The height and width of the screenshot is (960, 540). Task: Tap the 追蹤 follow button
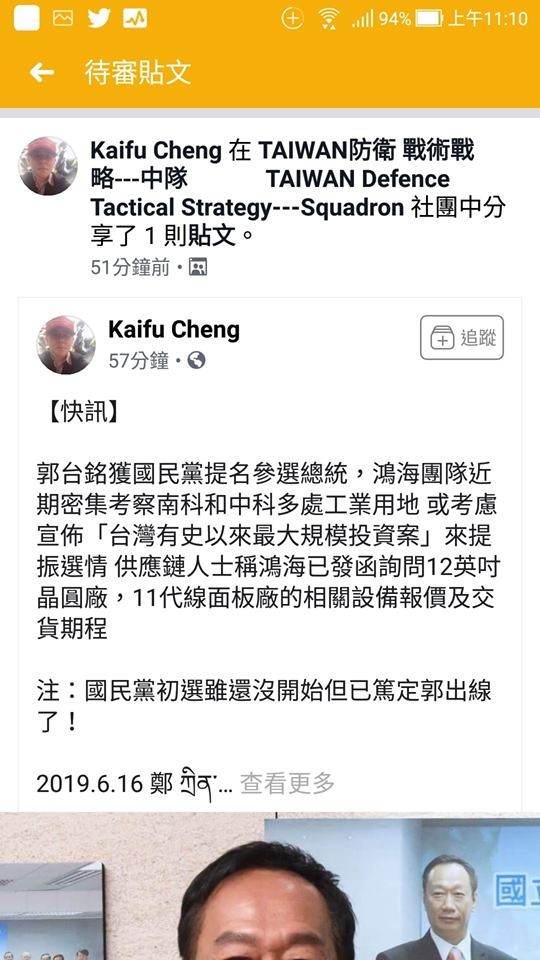coord(462,337)
